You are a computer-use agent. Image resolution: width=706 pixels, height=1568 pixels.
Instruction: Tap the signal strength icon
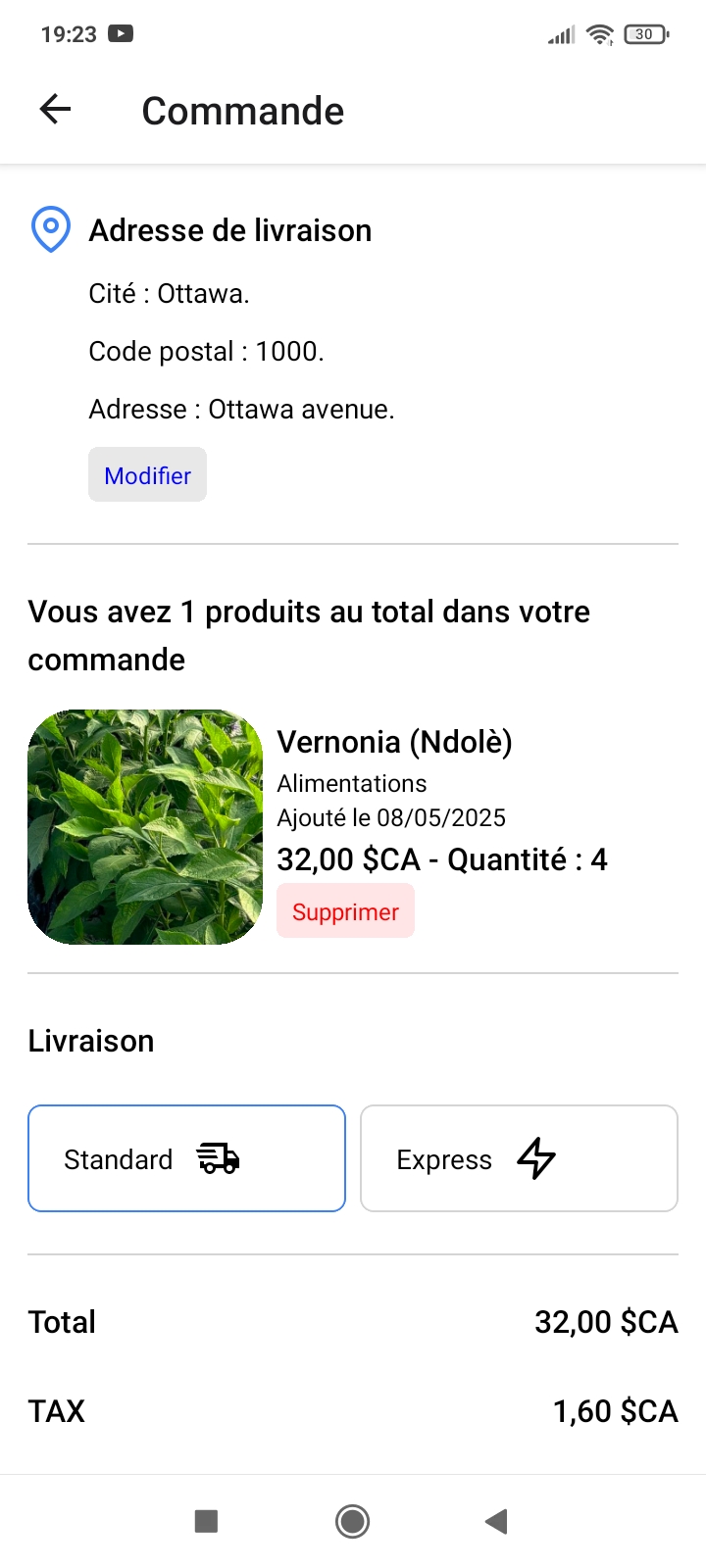[x=560, y=33]
